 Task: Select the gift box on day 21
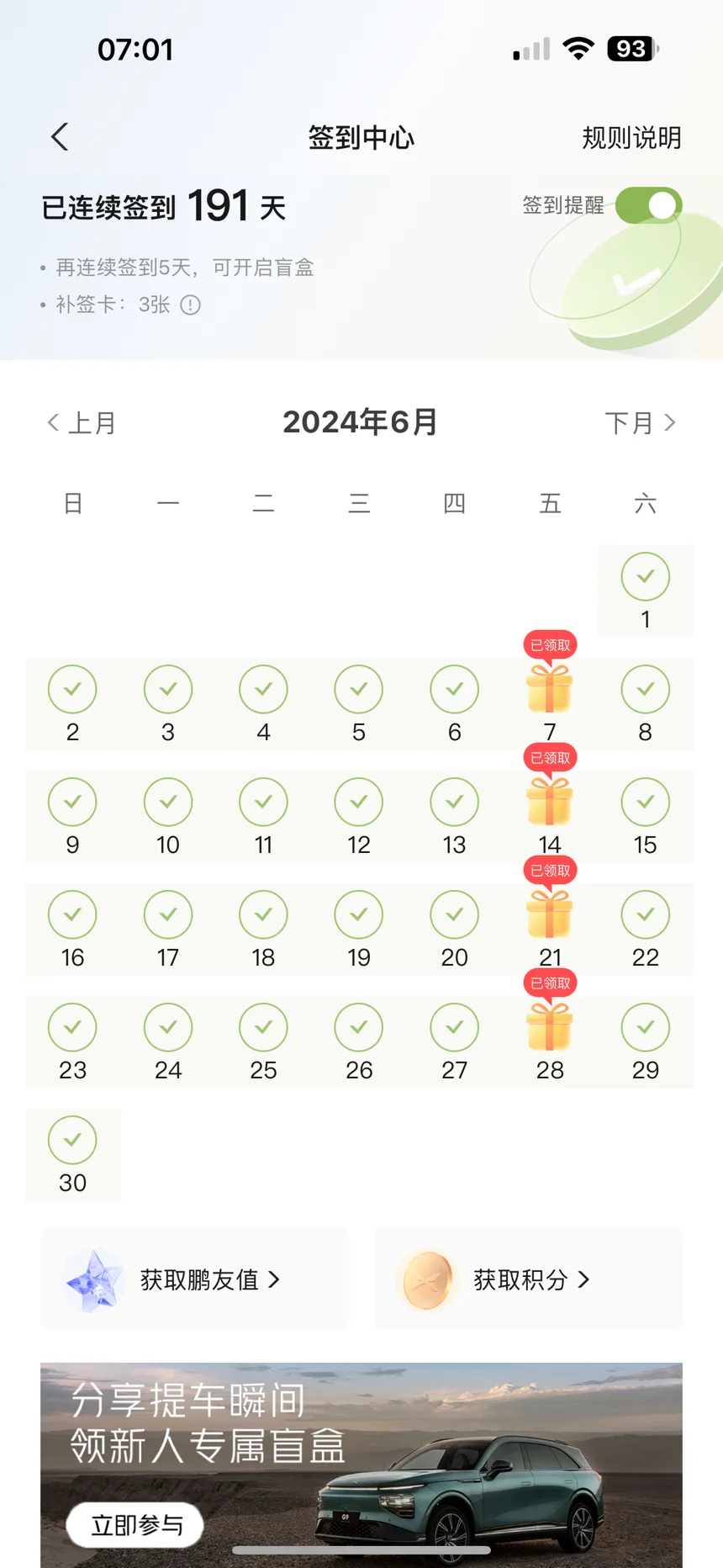pos(550,914)
